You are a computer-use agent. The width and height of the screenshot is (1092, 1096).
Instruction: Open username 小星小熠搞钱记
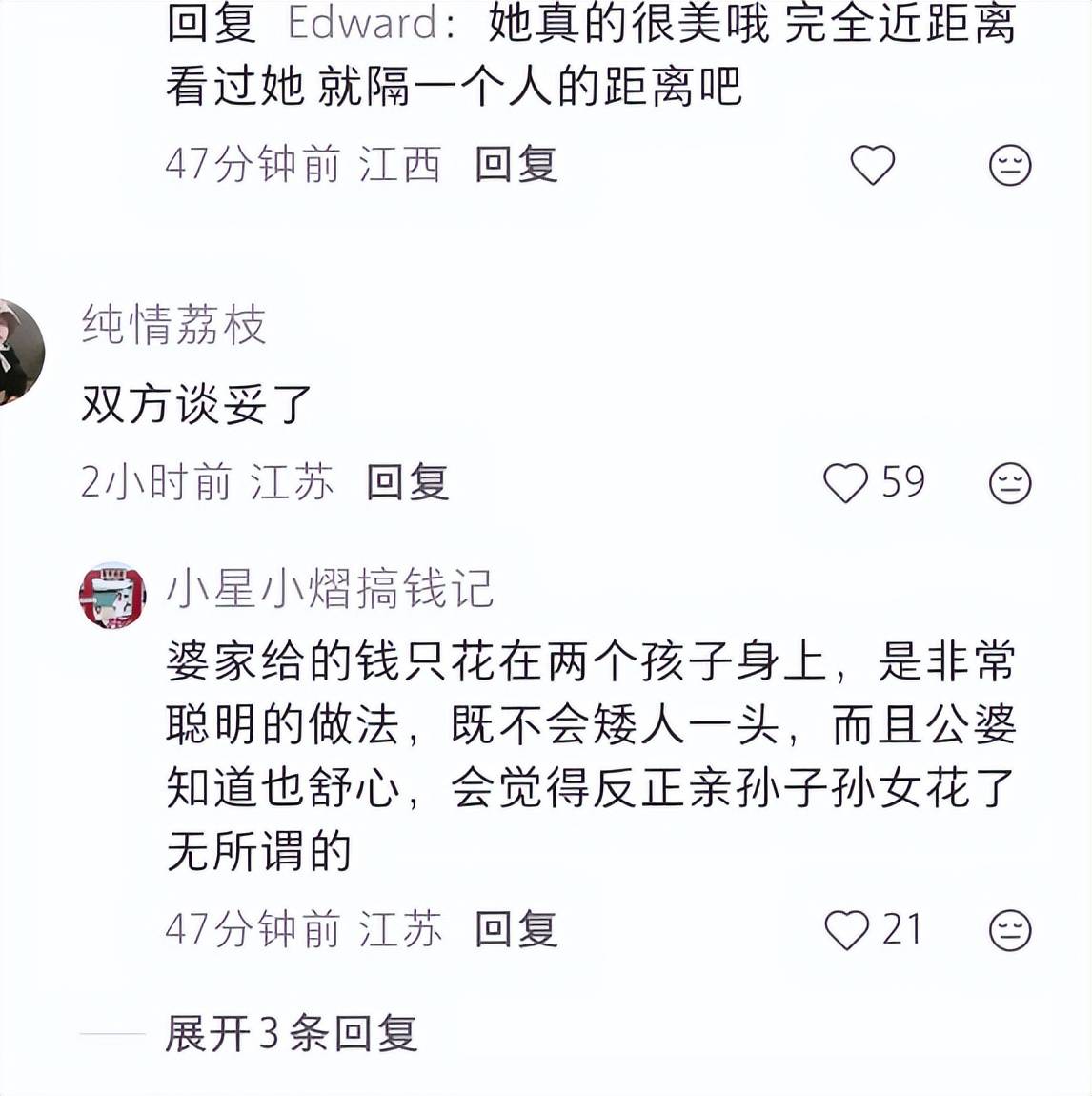tap(330, 588)
